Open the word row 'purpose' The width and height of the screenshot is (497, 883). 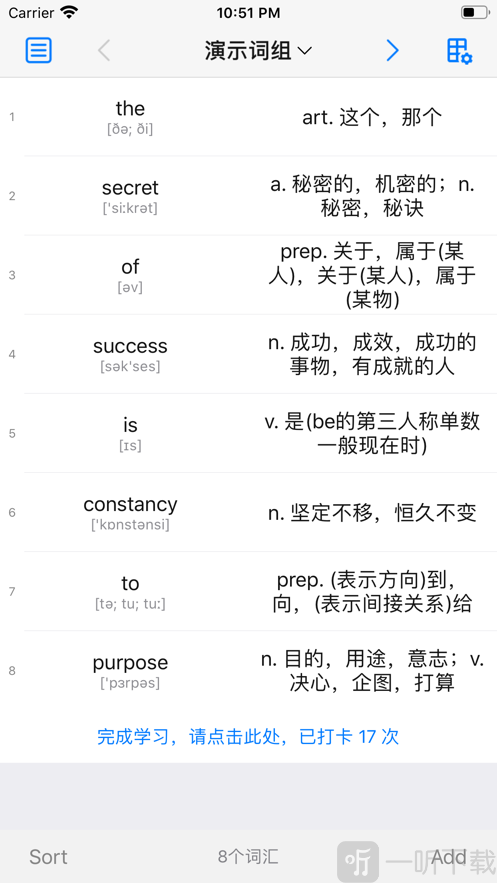click(x=248, y=671)
